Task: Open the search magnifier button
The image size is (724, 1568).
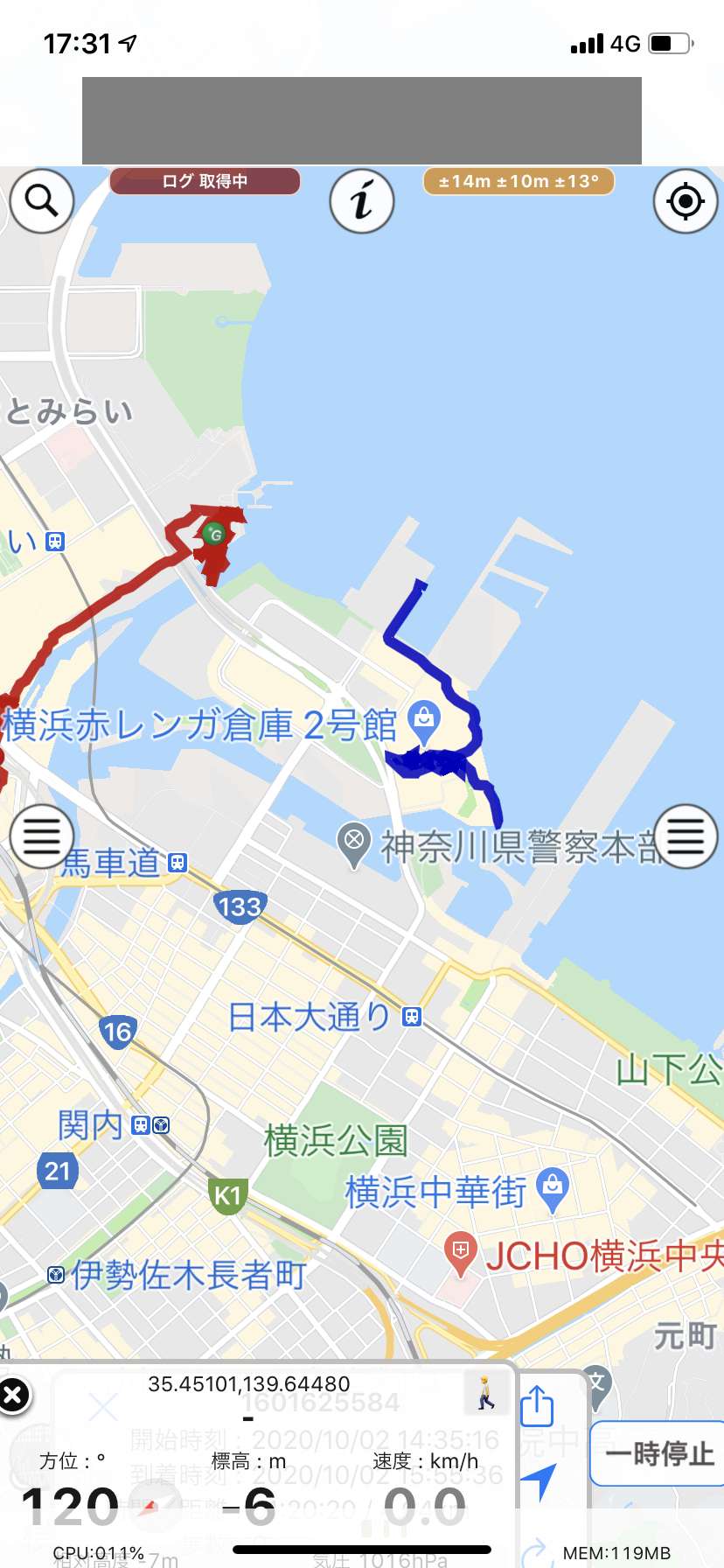Action: [x=41, y=201]
